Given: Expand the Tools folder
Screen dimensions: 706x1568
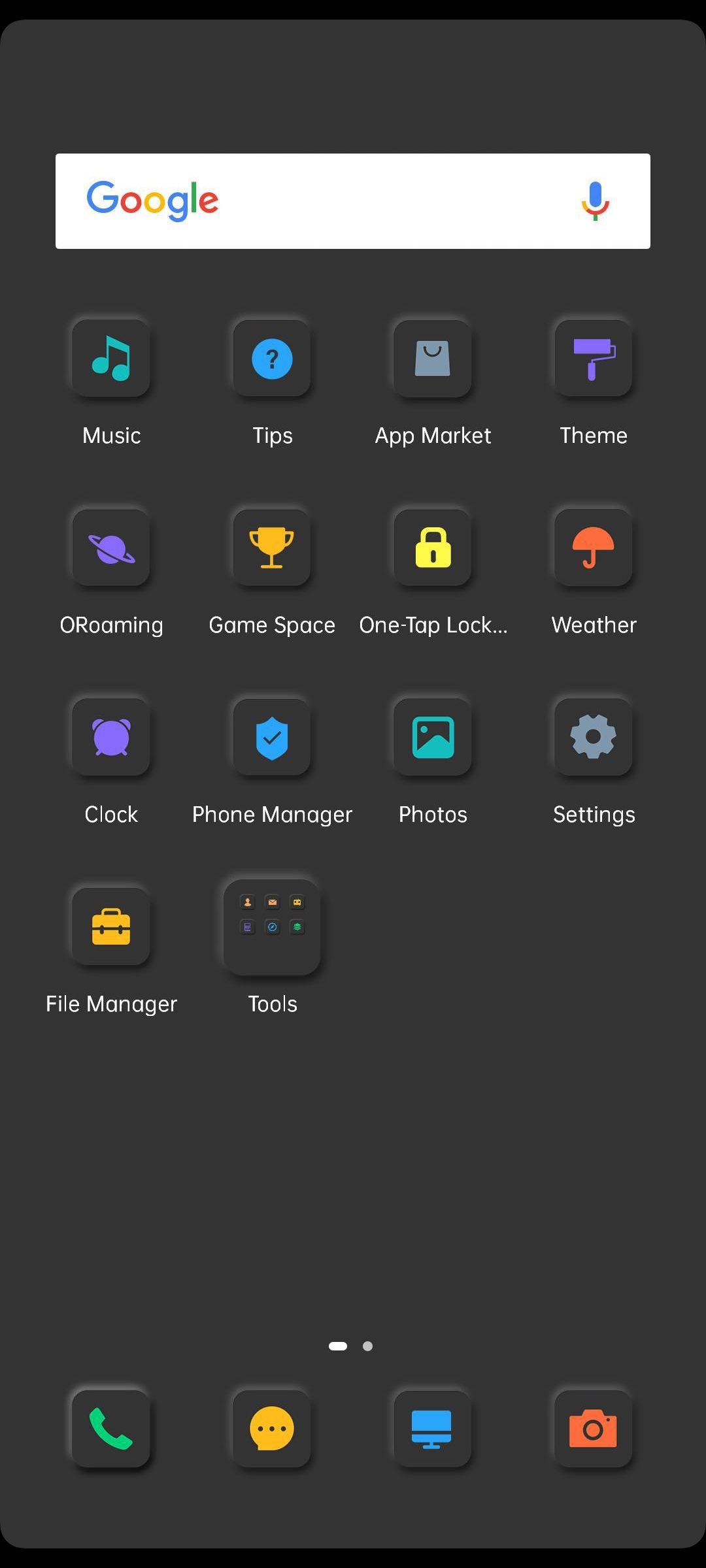Looking at the screenshot, I should 272,927.
